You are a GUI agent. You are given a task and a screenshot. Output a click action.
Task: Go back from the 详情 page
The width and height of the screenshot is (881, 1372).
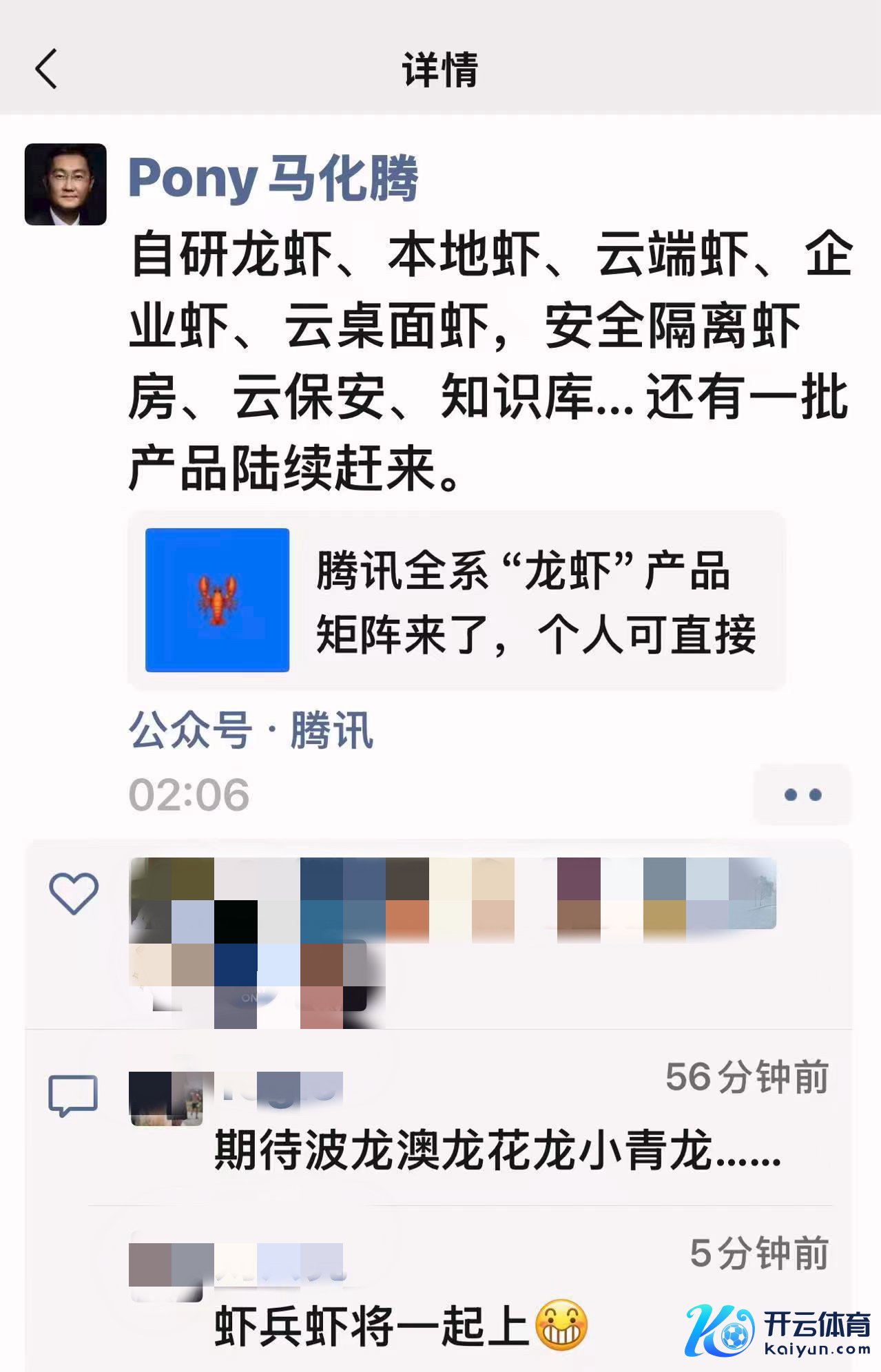[46, 69]
